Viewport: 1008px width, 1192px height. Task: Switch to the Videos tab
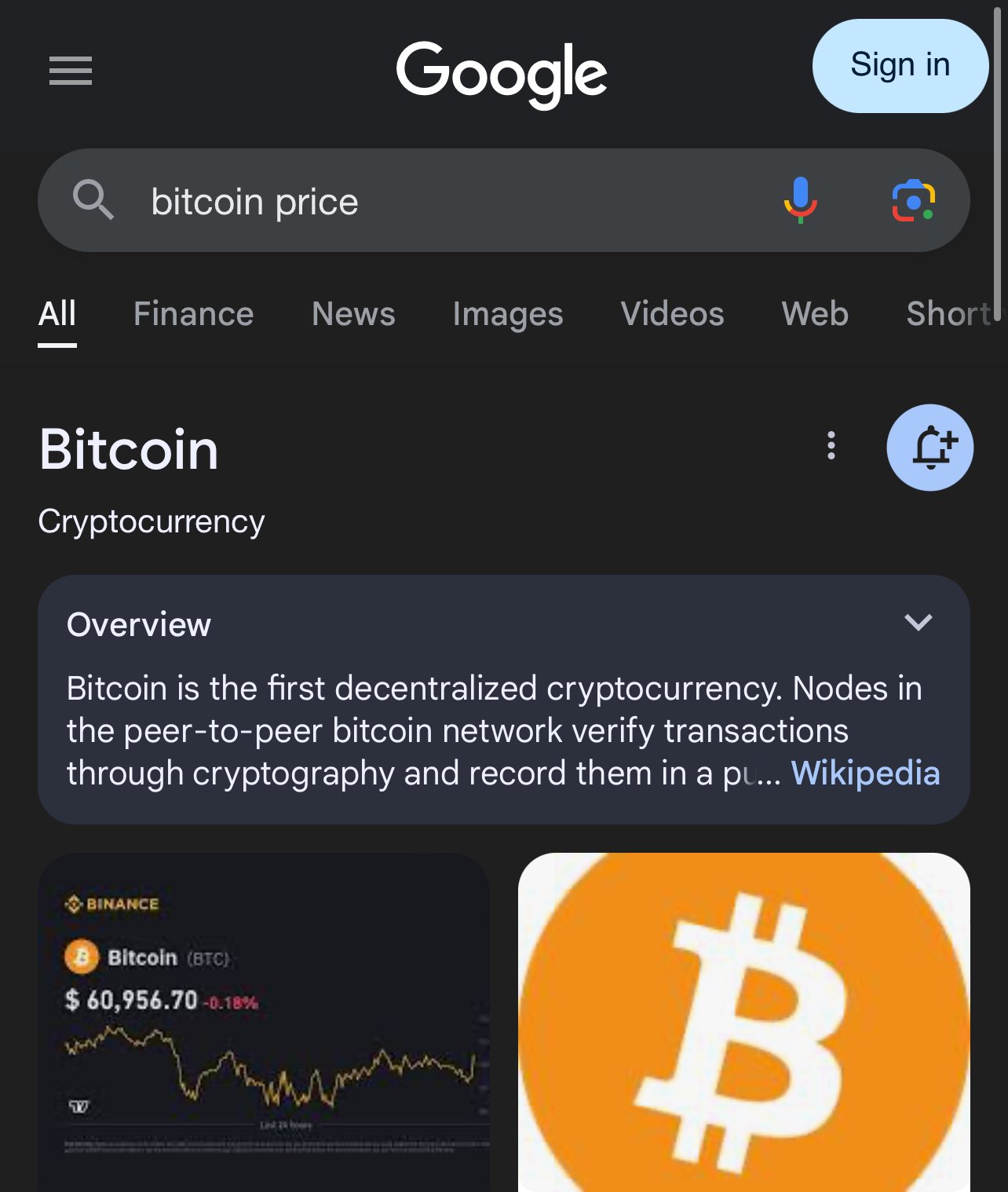[x=672, y=314]
